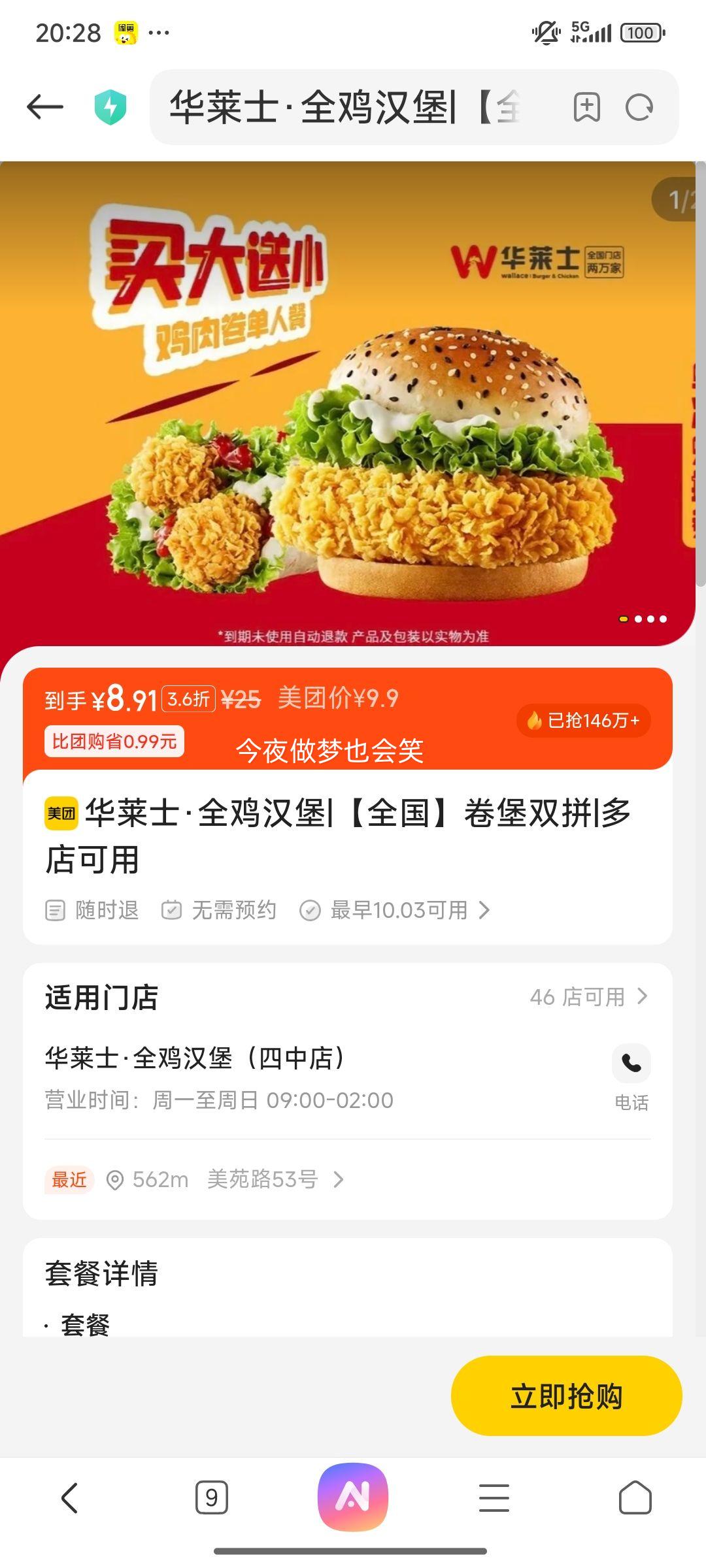
Task: Reload the current page
Action: (639, 107)
